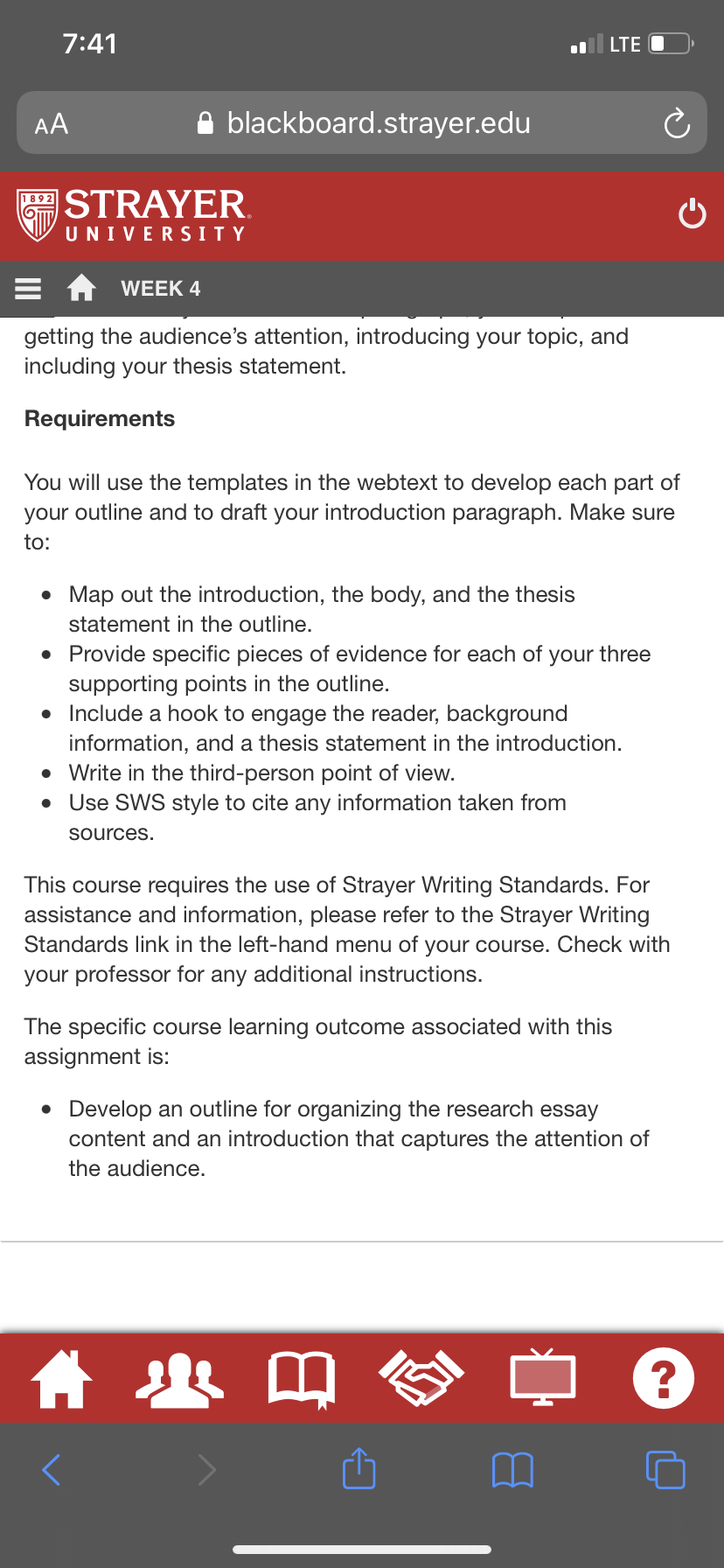Open the TV screen icon in the red toolbar
This screenshot has height=1568, width=724.
tap(543, 1377)
